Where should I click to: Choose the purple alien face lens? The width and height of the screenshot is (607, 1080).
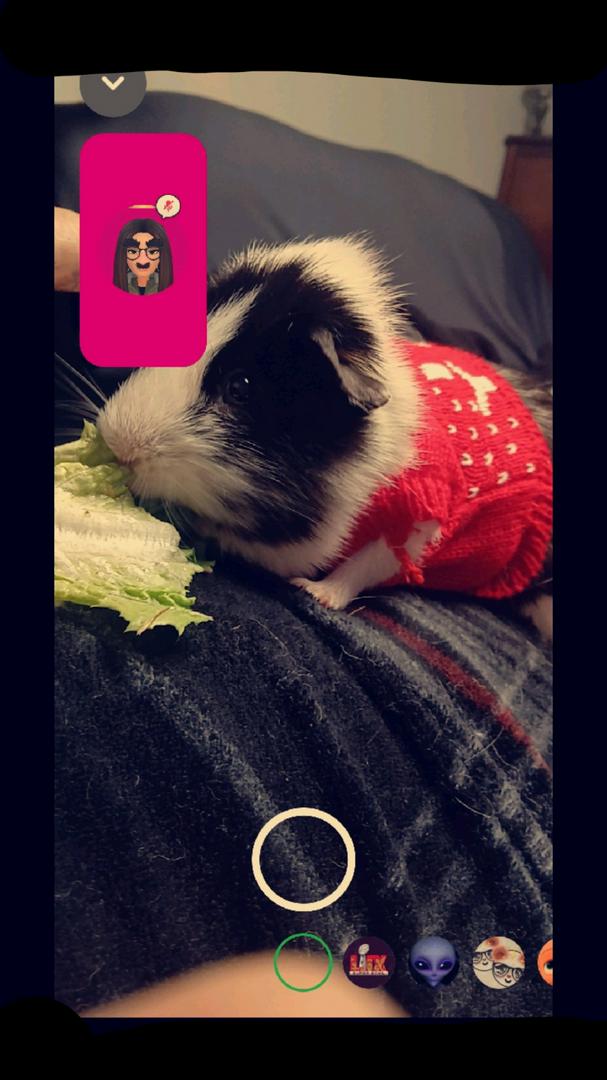coord(433,962)
